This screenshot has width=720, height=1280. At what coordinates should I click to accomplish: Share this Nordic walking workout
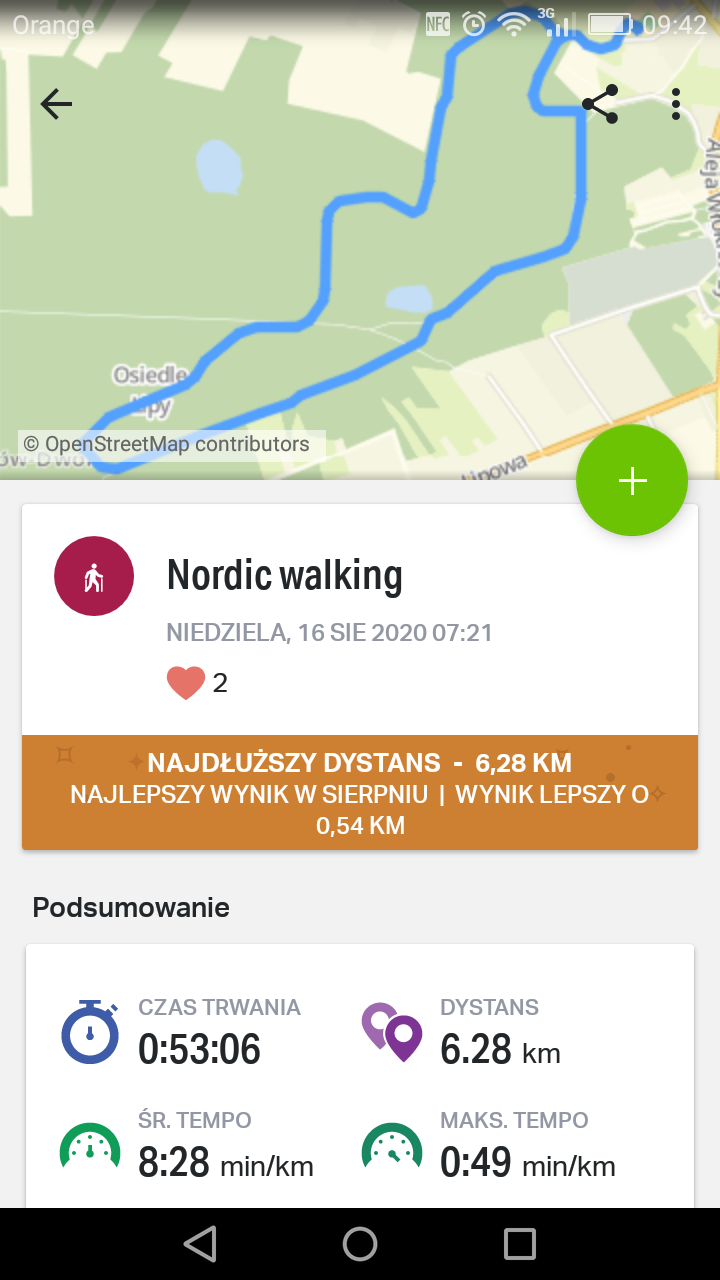[600, 104]
